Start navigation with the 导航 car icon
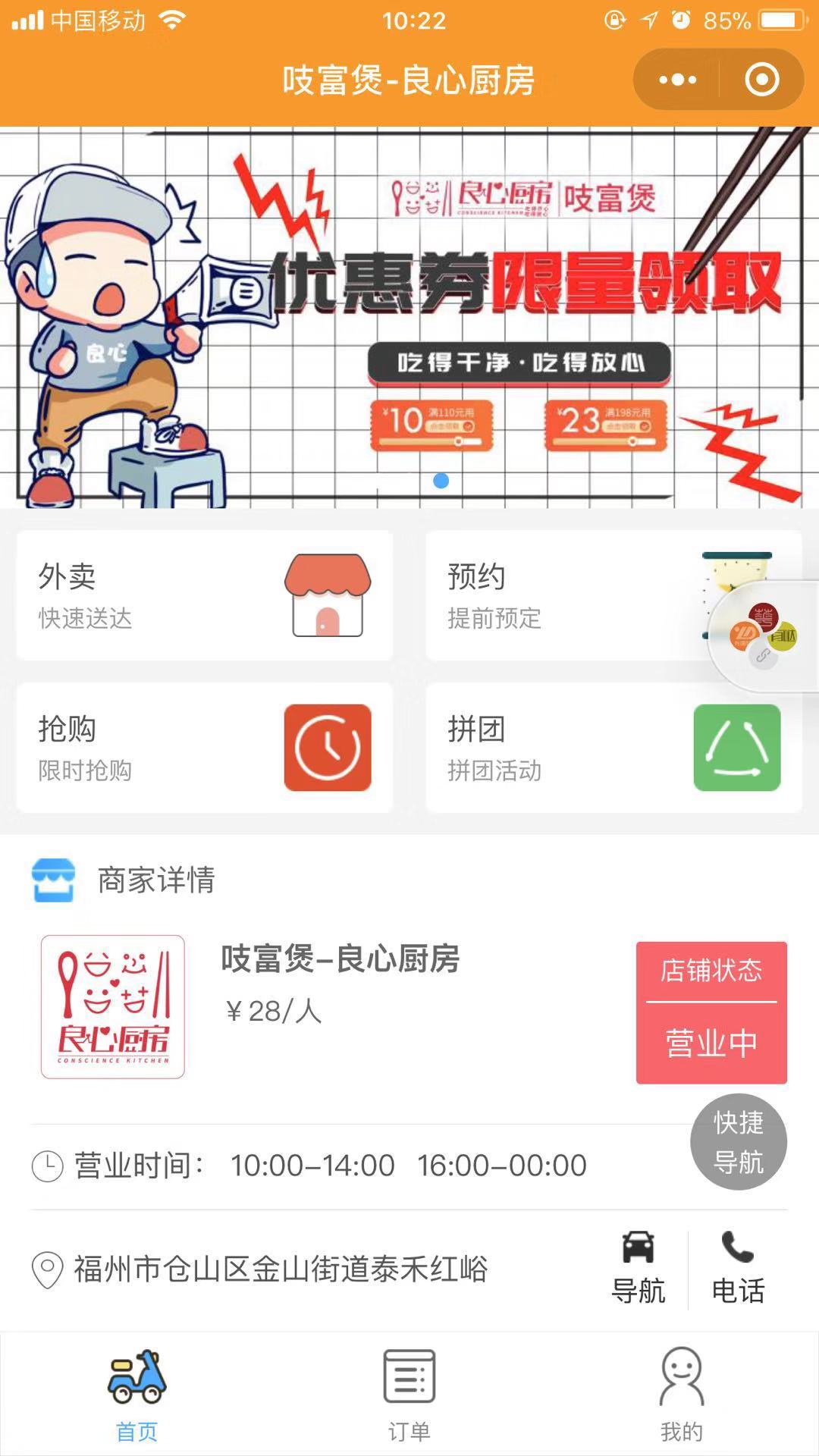 (638, 1268)
